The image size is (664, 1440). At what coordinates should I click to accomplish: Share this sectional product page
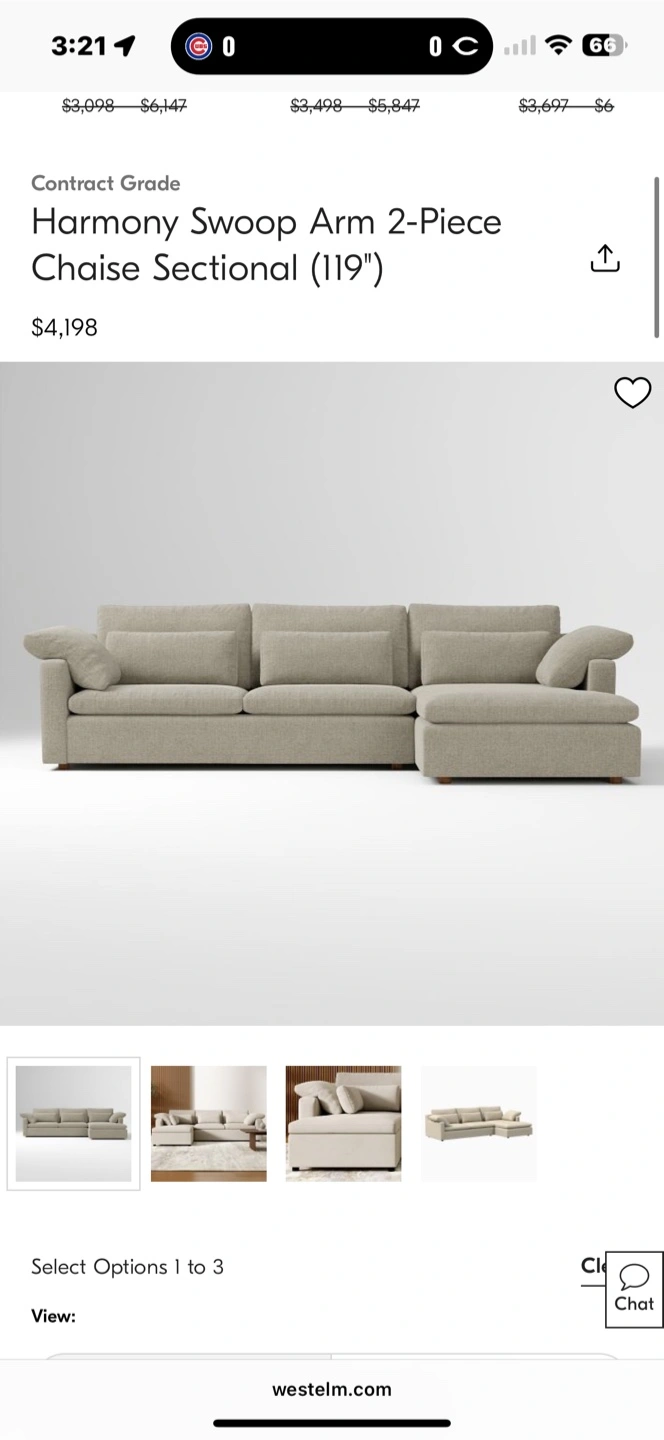[x=605, y=257]
